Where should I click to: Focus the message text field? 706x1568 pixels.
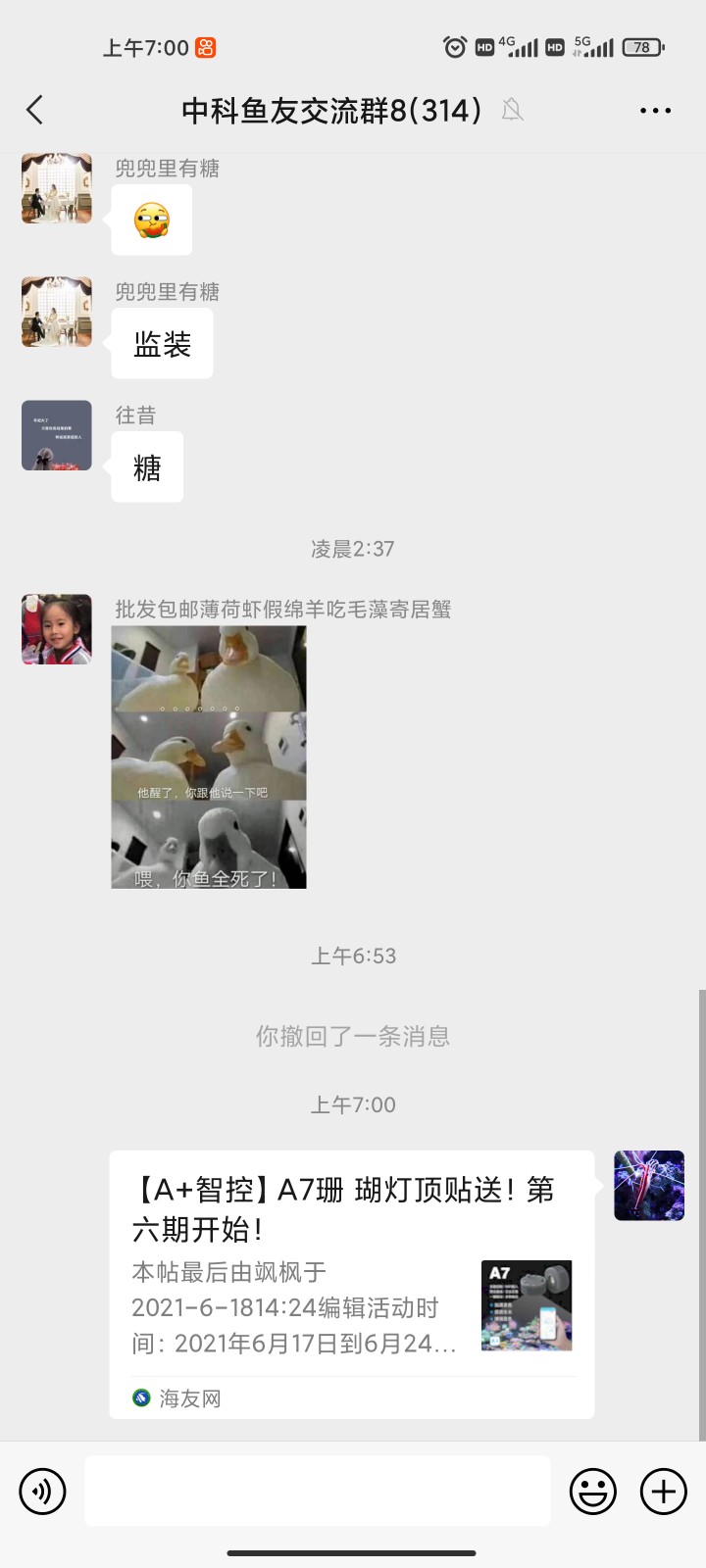(x=318, y=1491)
